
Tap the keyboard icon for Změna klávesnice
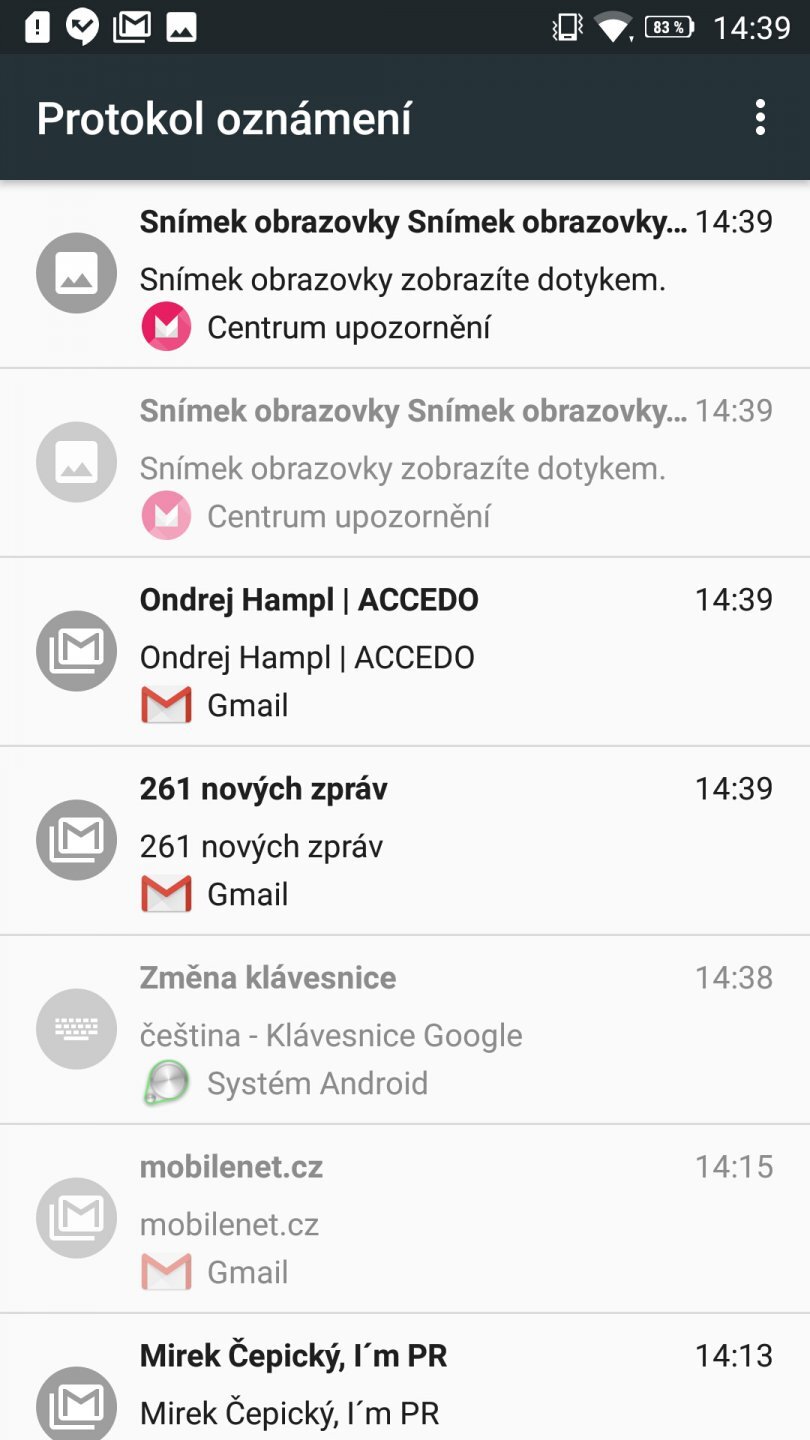(x=76, y=1029)
